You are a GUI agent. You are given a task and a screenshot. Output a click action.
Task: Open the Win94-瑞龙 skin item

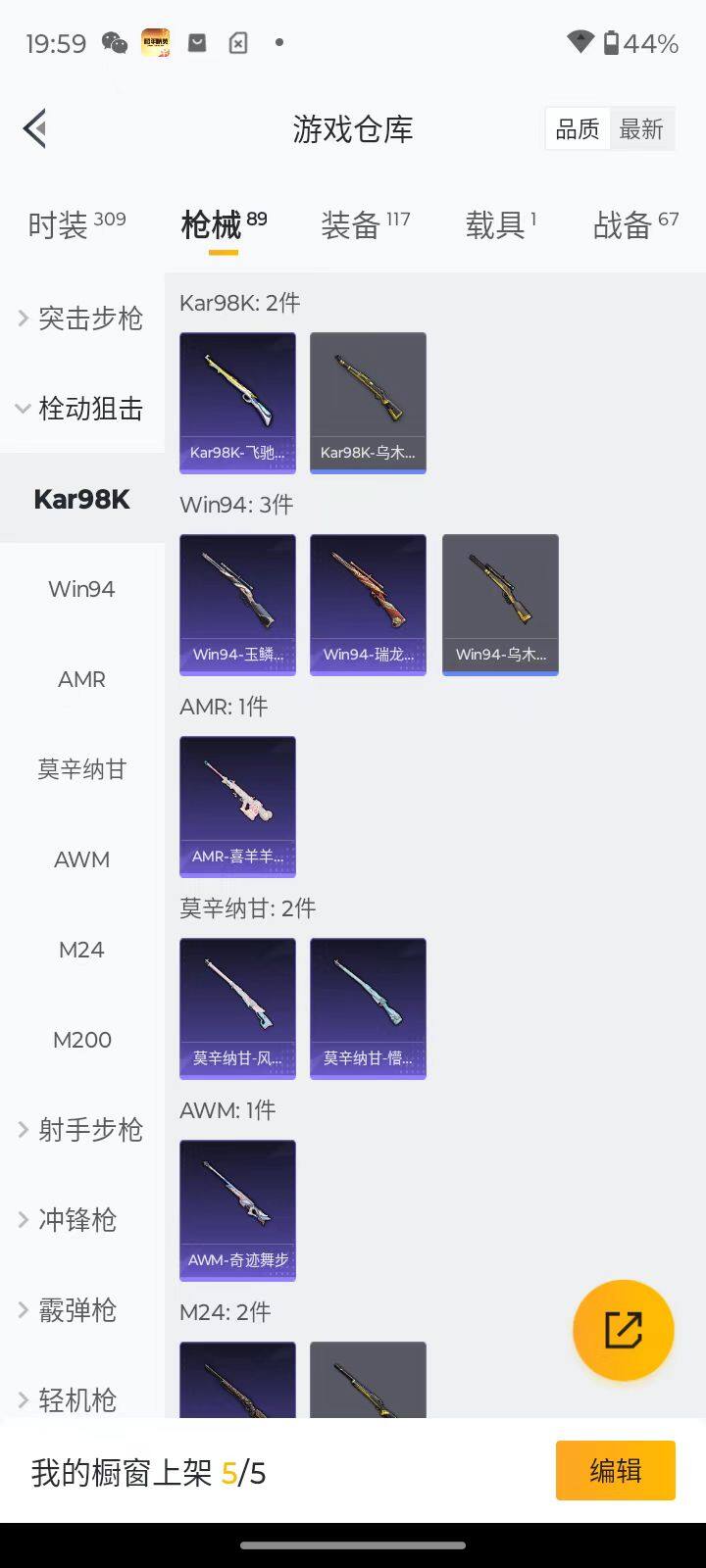coord(368,604)
